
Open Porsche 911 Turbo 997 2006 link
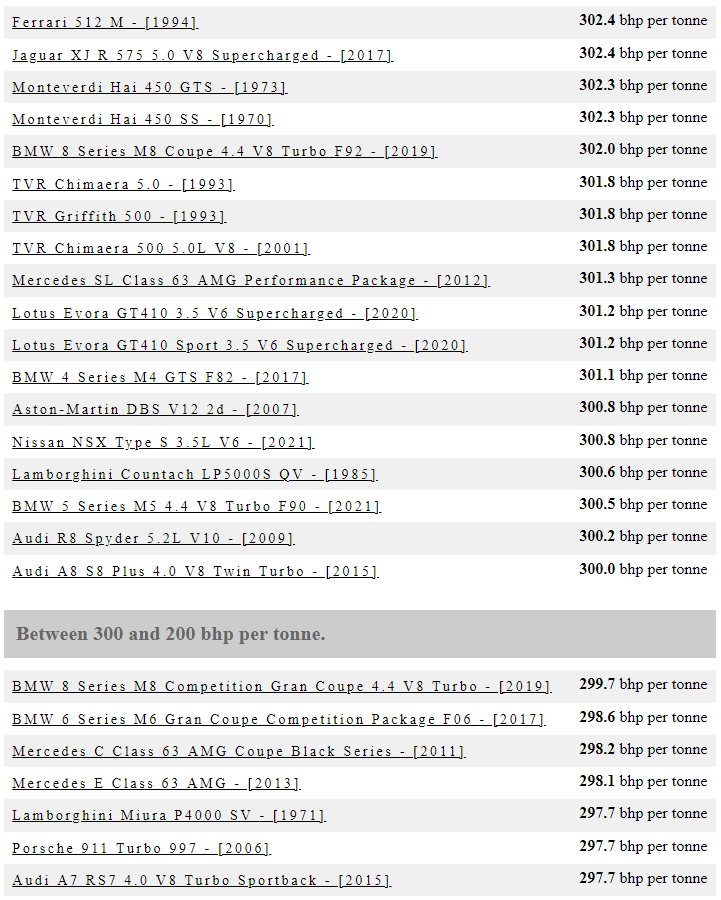tap(141, 848)
